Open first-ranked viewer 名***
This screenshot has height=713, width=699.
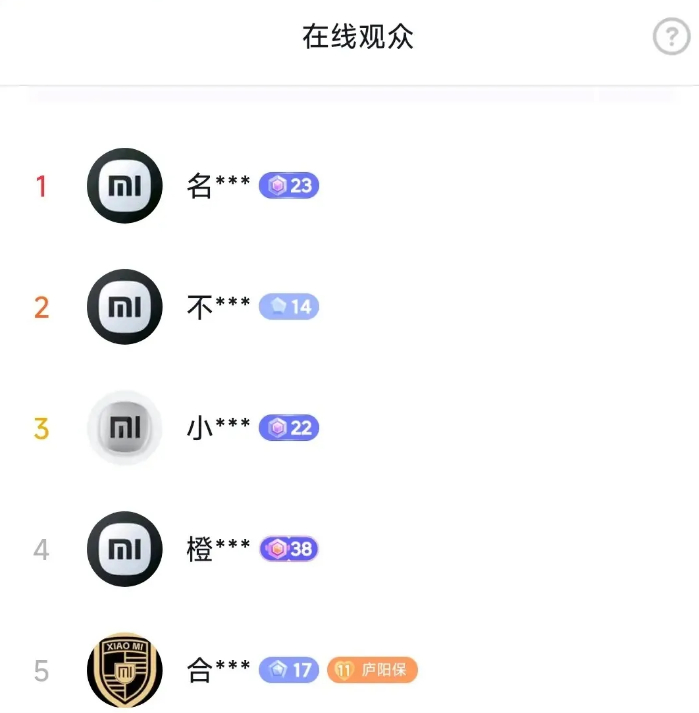(349, 186)
